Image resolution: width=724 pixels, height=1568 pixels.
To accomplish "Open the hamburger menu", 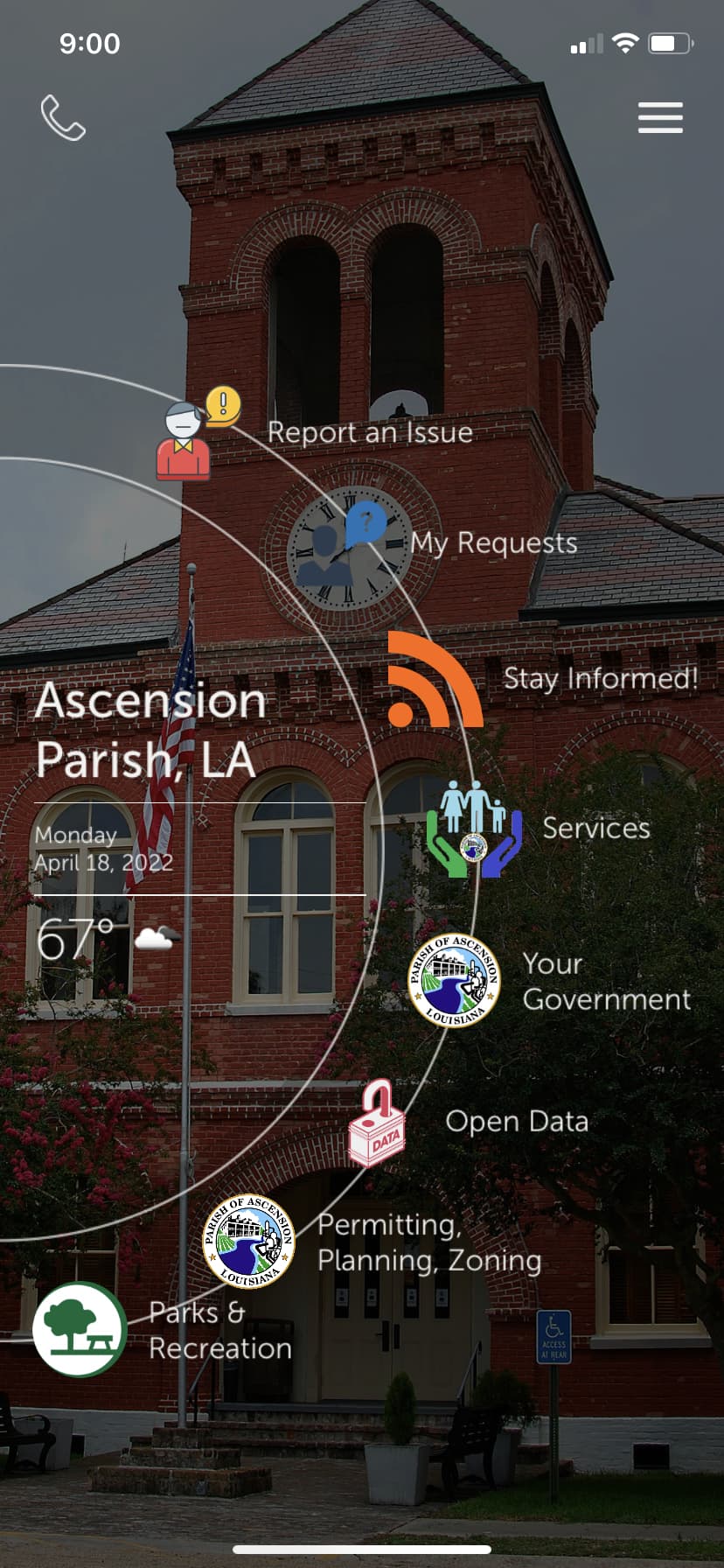I will pyautogui.click(x=659, y=118).
